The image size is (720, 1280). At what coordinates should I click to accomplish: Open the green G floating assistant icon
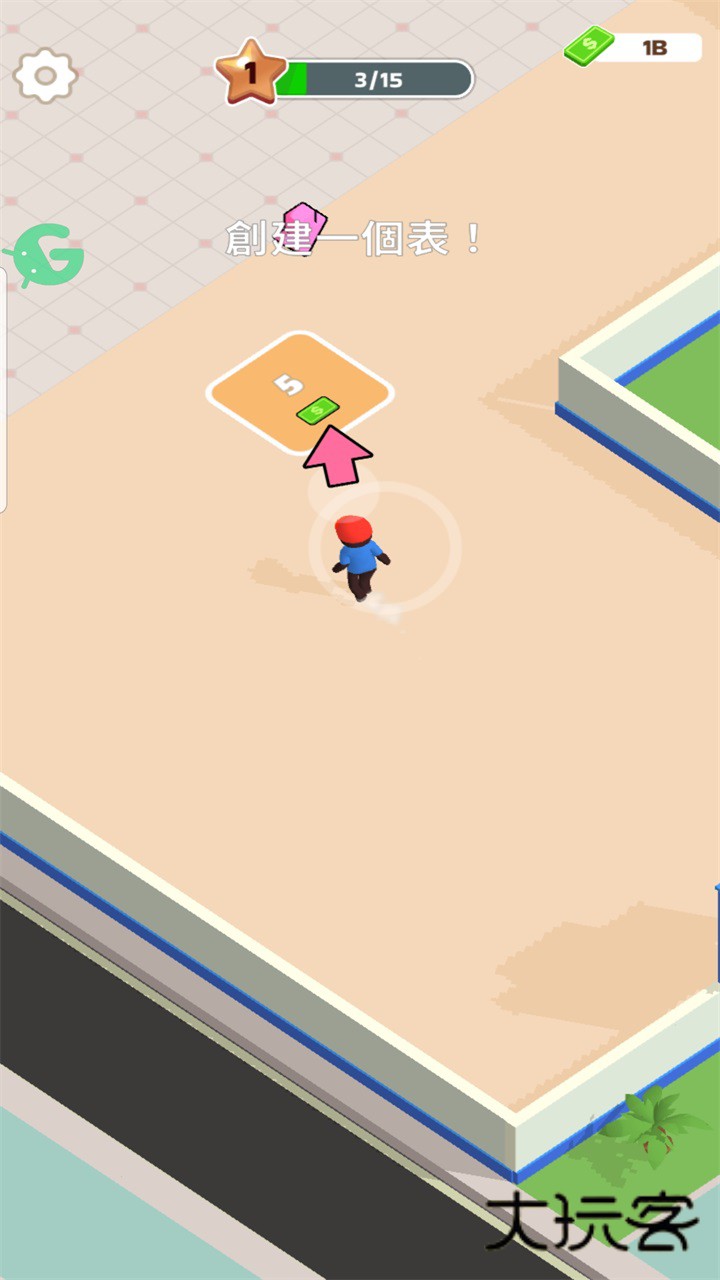click(x=45, y=255)
